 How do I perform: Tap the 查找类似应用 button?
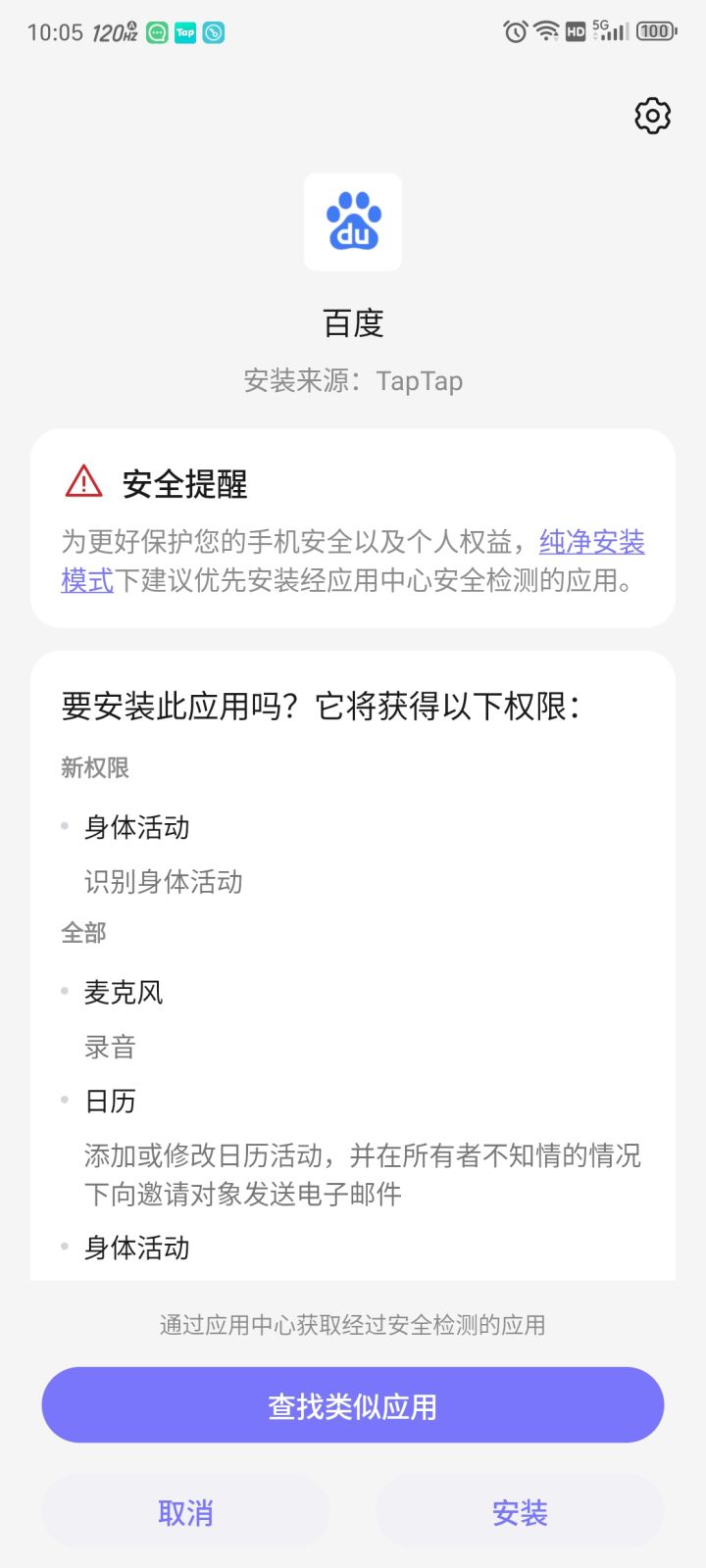[353, 1405]
